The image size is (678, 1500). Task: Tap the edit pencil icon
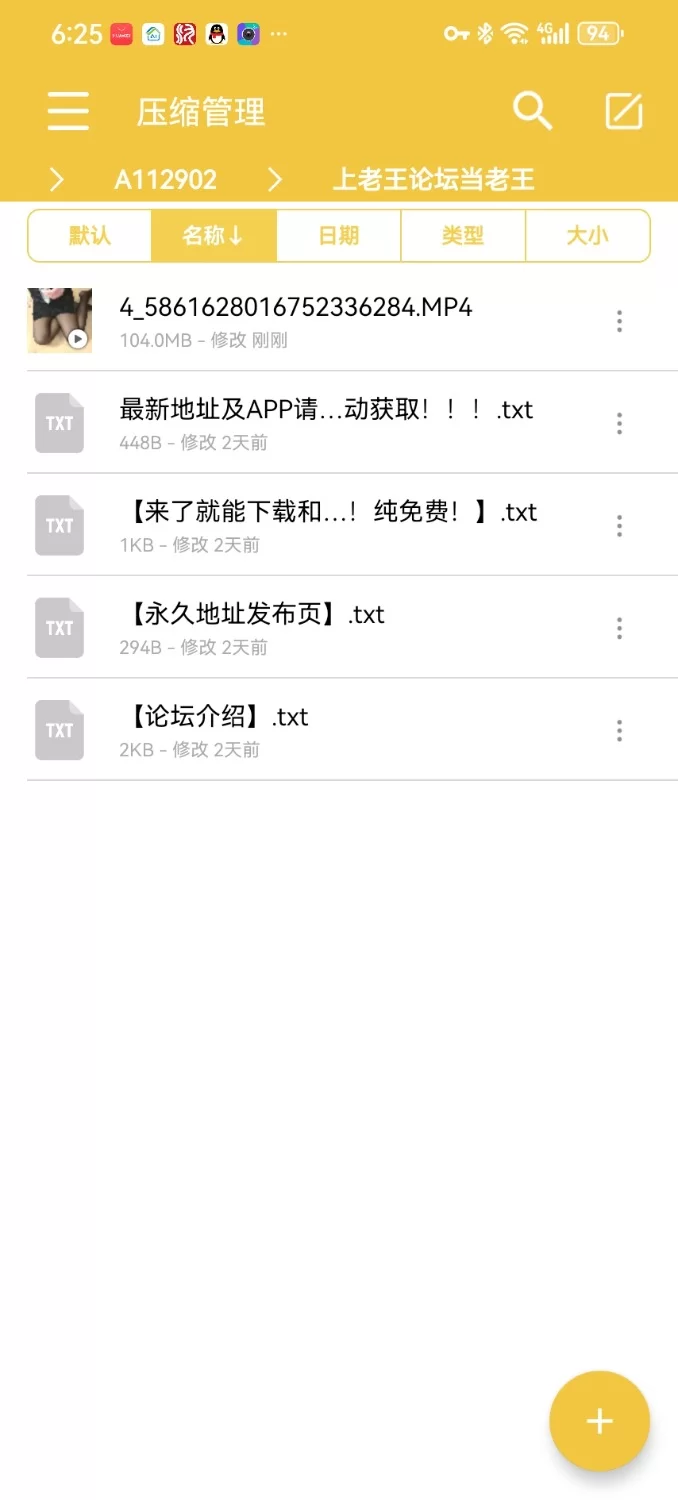624,111
